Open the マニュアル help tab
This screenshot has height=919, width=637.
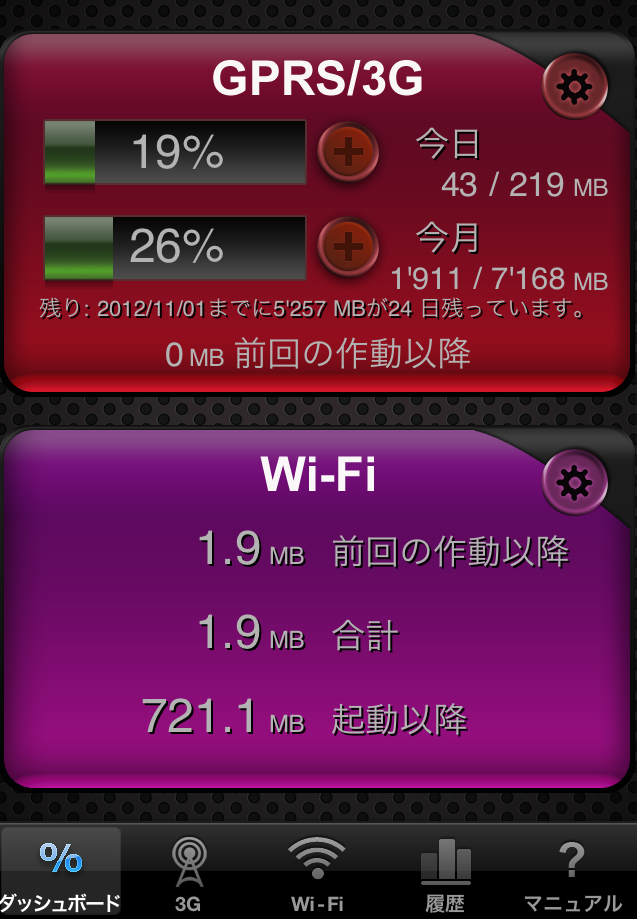[572, 872]
